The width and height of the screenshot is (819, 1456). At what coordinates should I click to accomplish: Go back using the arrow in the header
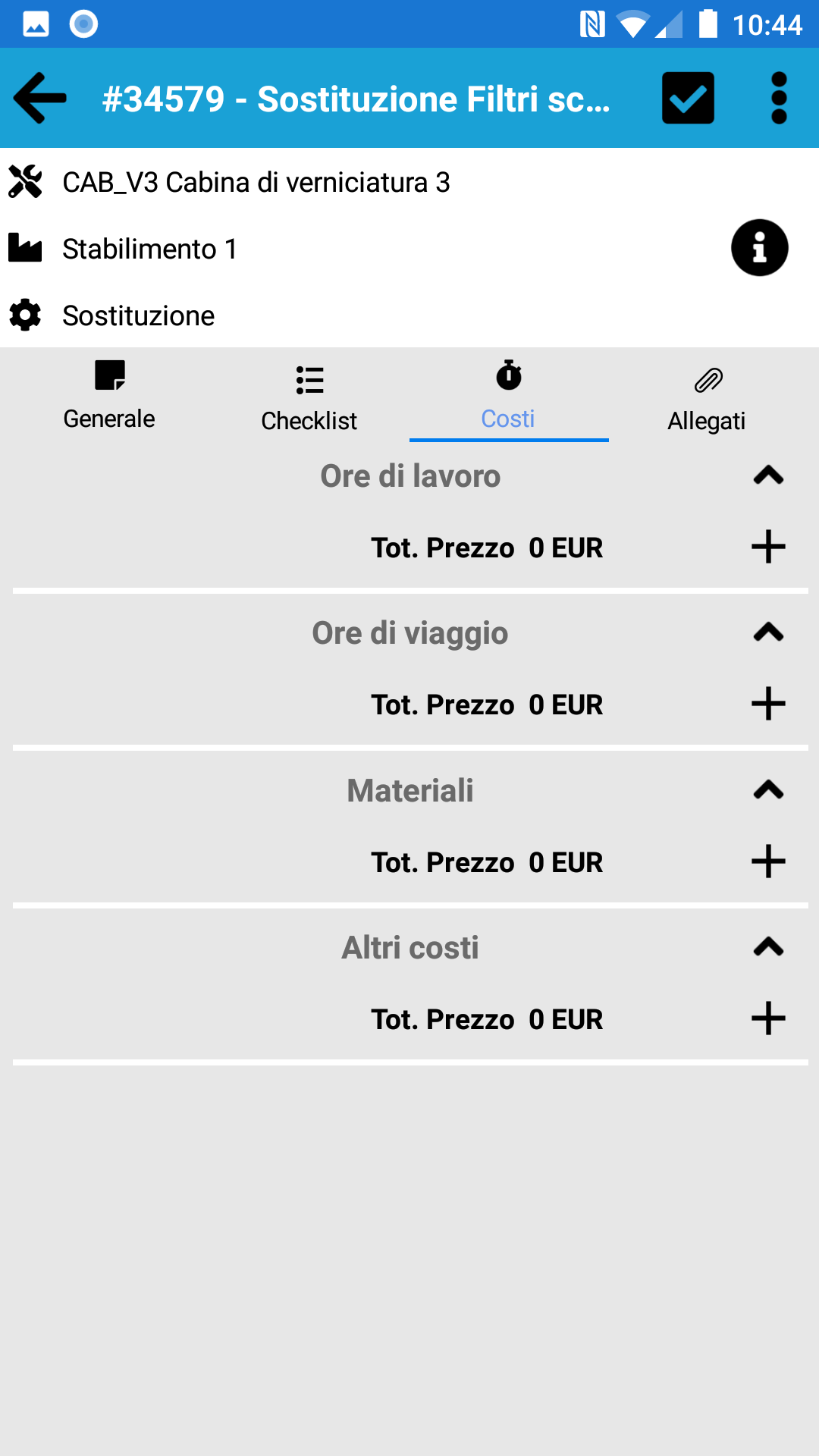(x=39, y=98)
